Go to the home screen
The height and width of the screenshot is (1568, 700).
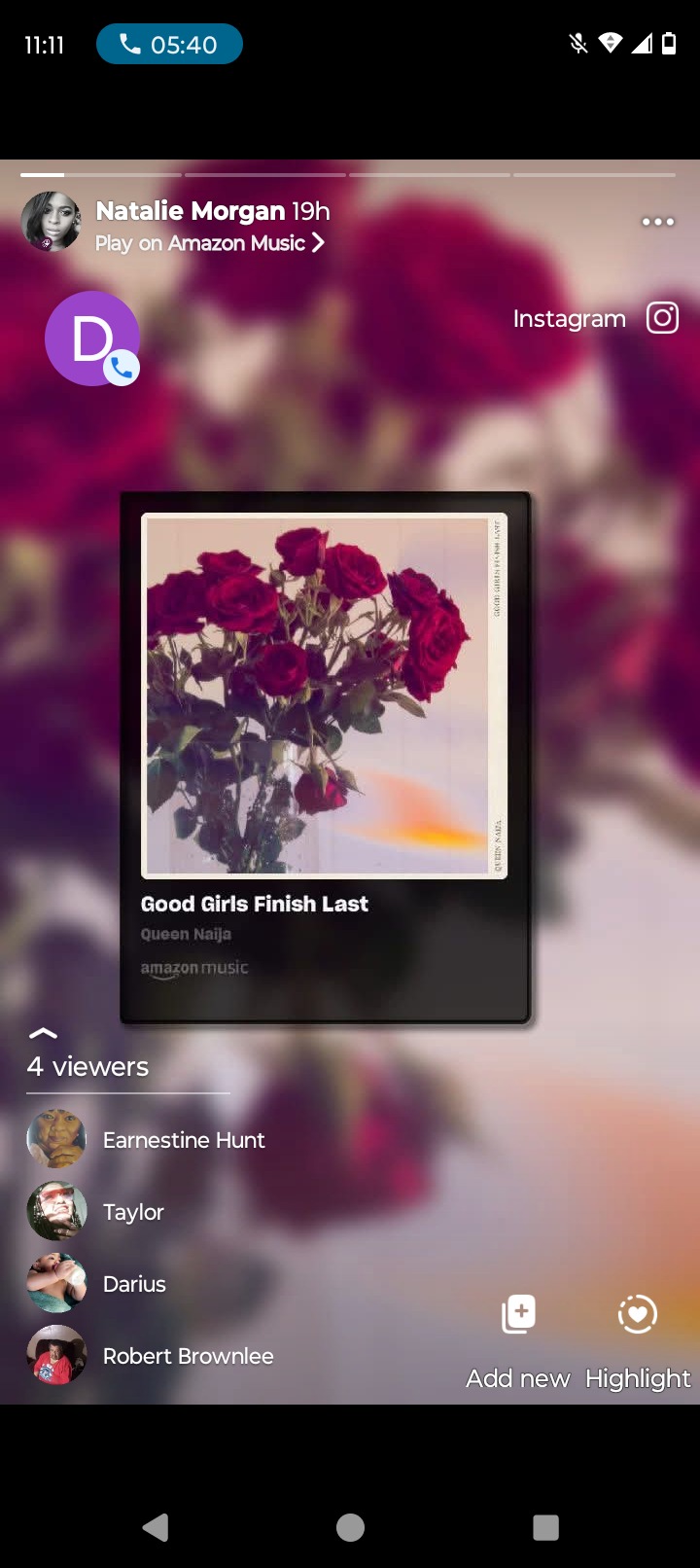(350, 1527)
